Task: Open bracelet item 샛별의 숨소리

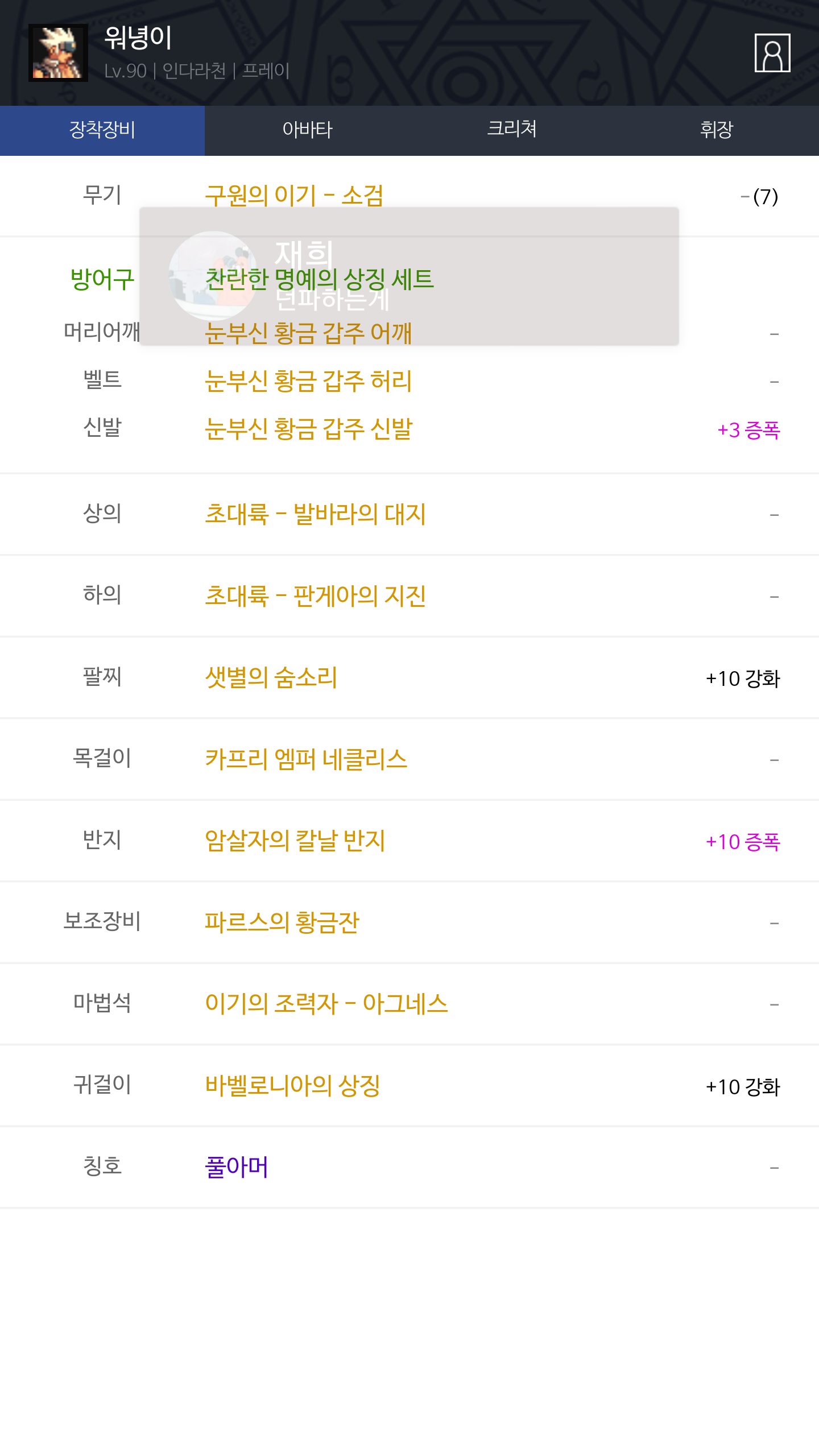Action: click(x=271, y=677)
